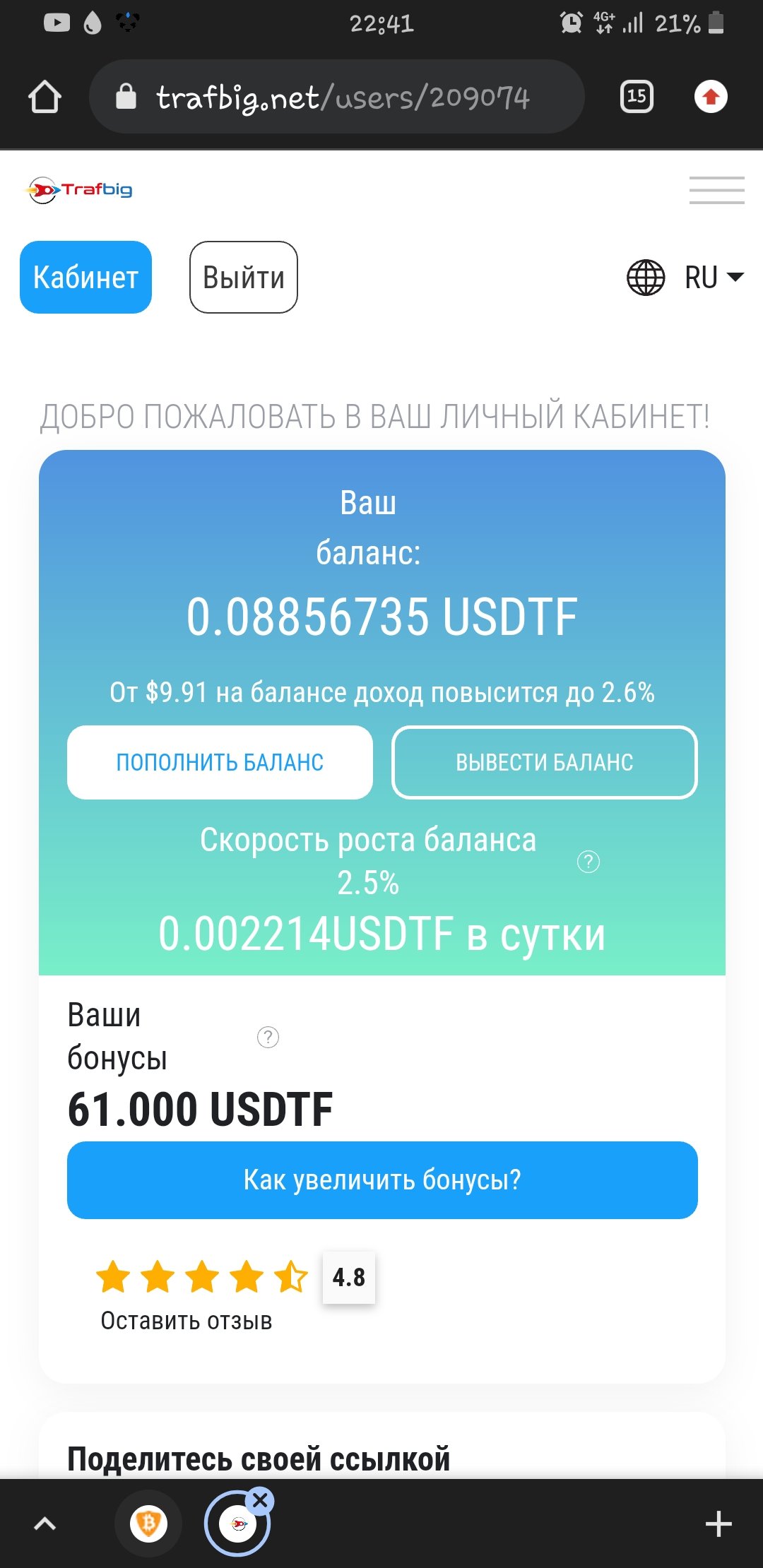
Task: Show the help tooltip for Скорость роста баланса
Action: coord(588,862)
